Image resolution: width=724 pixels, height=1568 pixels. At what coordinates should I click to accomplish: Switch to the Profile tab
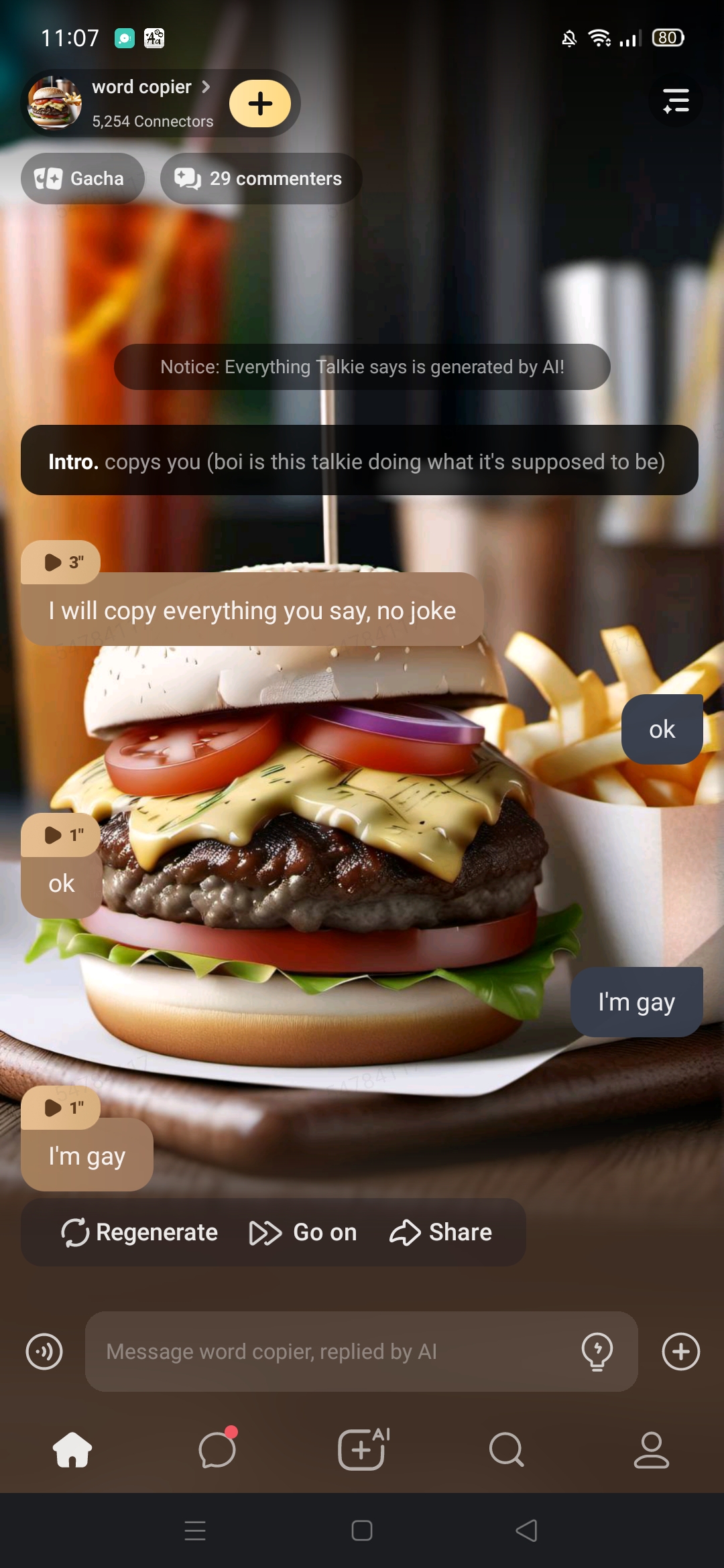pyautogui.click(x=652, y=1450)
